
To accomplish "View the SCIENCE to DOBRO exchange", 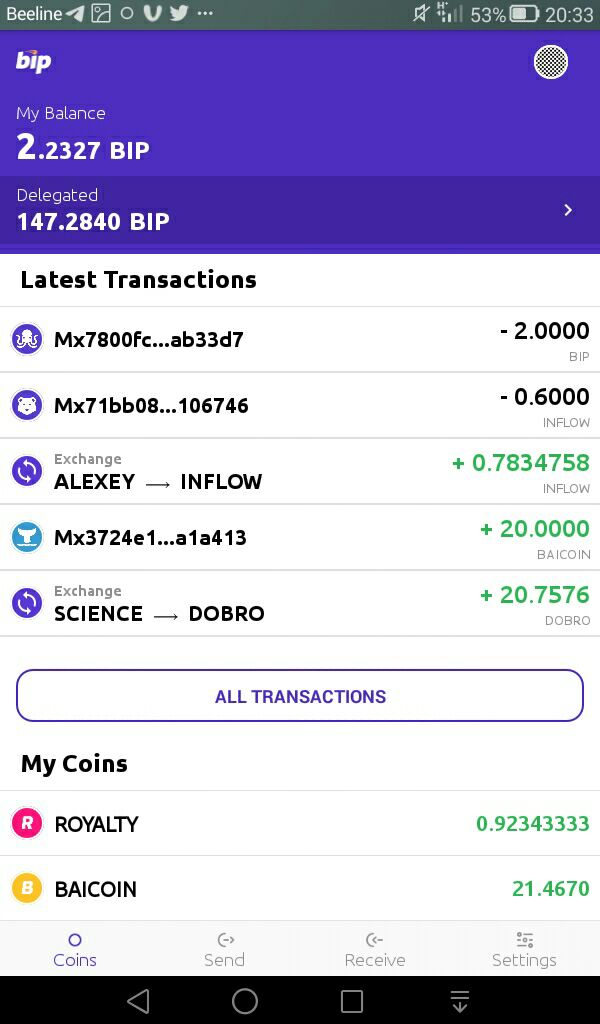I will point(300,603).
